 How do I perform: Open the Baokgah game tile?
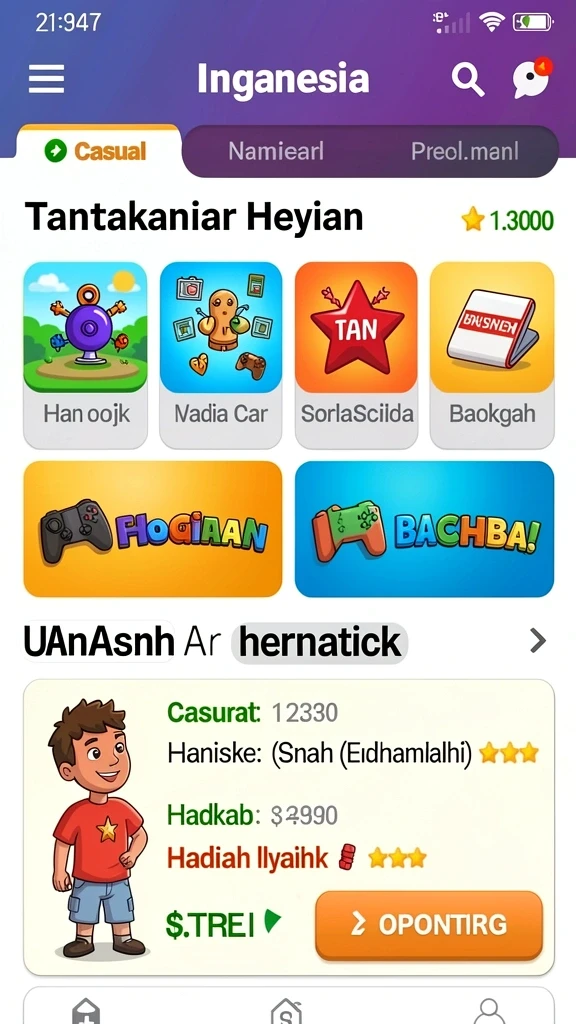492,355
